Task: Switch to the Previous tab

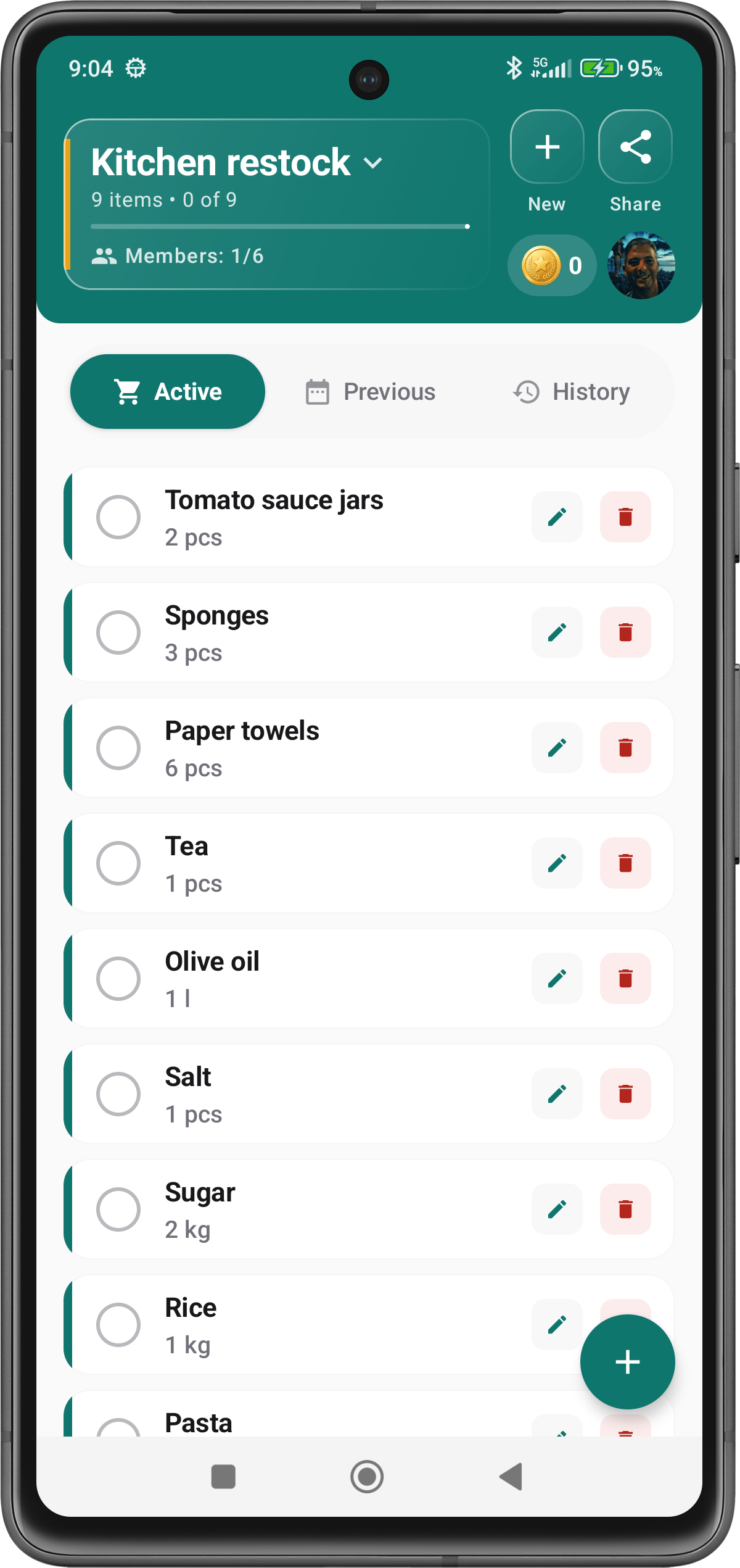Action: click(x=371, y=392)
